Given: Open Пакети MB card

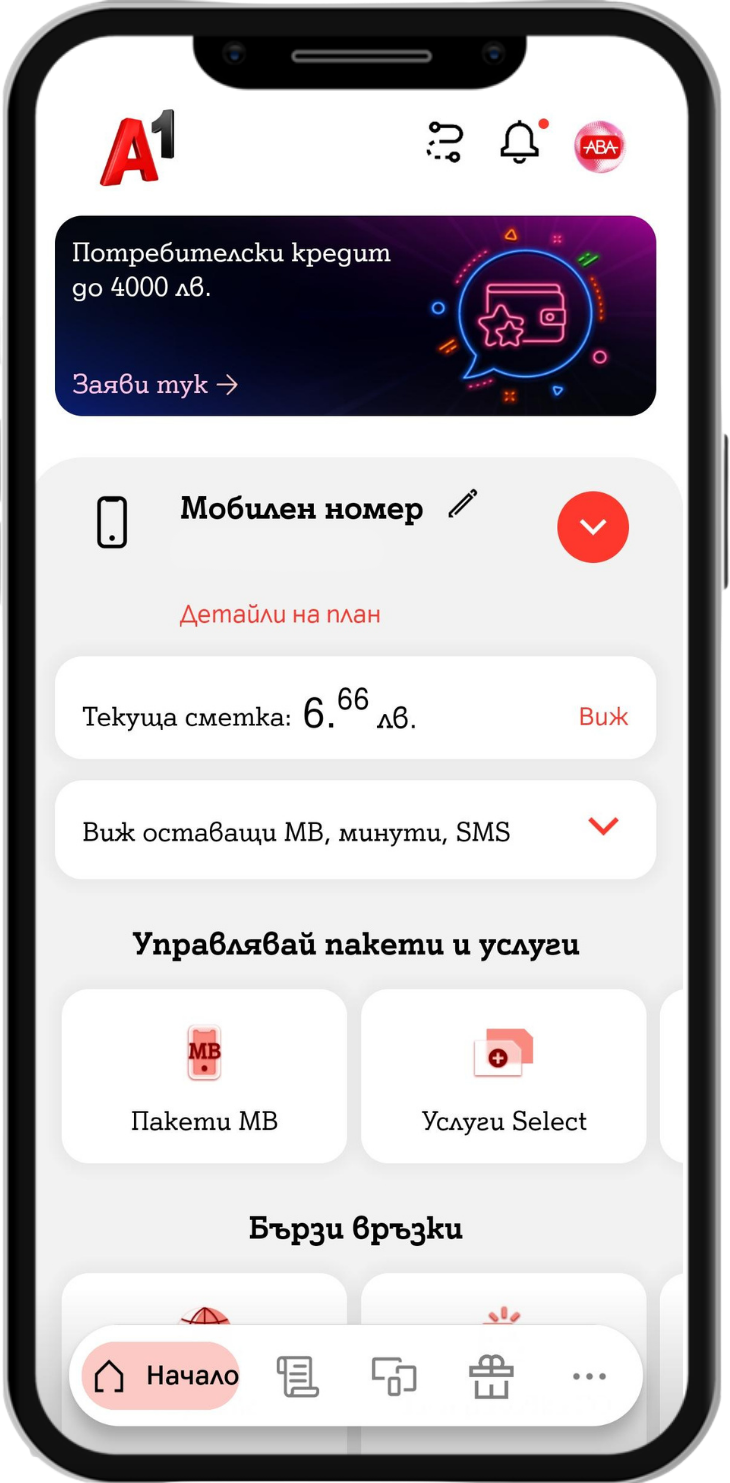Looking at the screenshot, I should (204, 1076).
